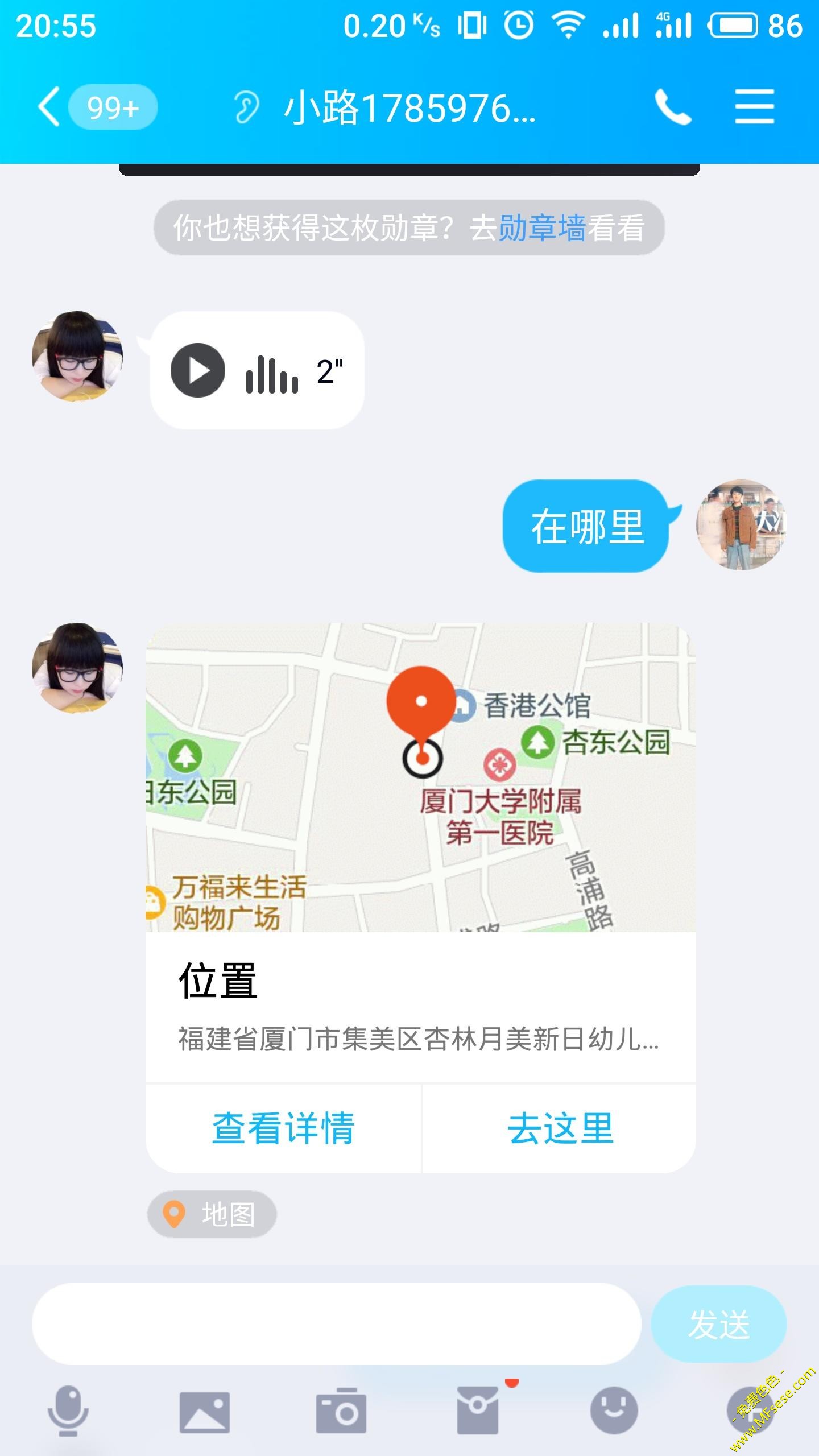Open the emoji picker
This screenshot has height=1456, width=819.
(x=614, y=1410)
